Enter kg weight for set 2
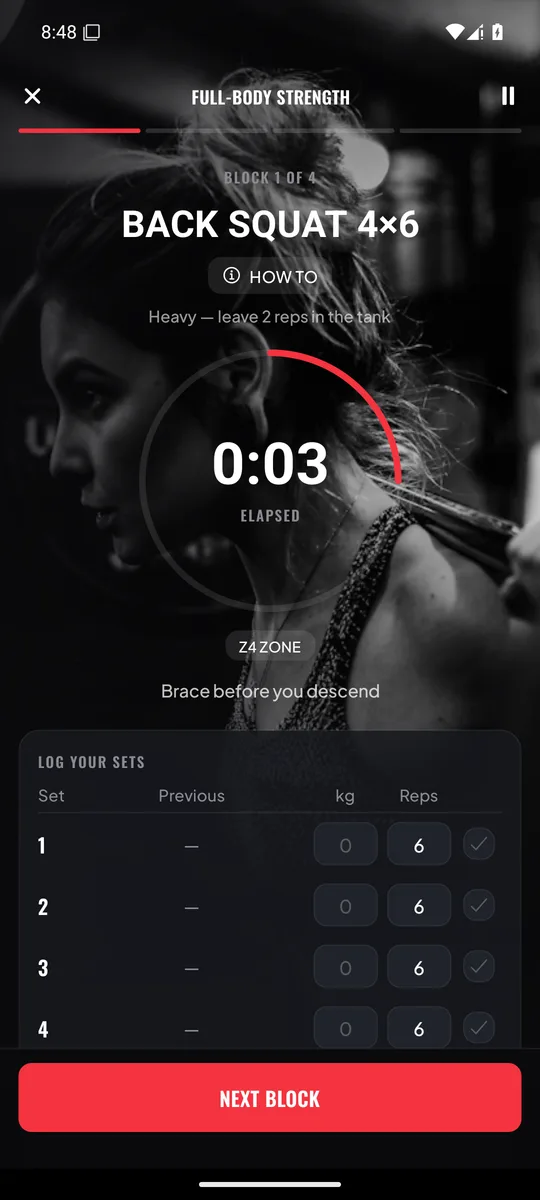540x1200 pixels. [x=345, y=907]
